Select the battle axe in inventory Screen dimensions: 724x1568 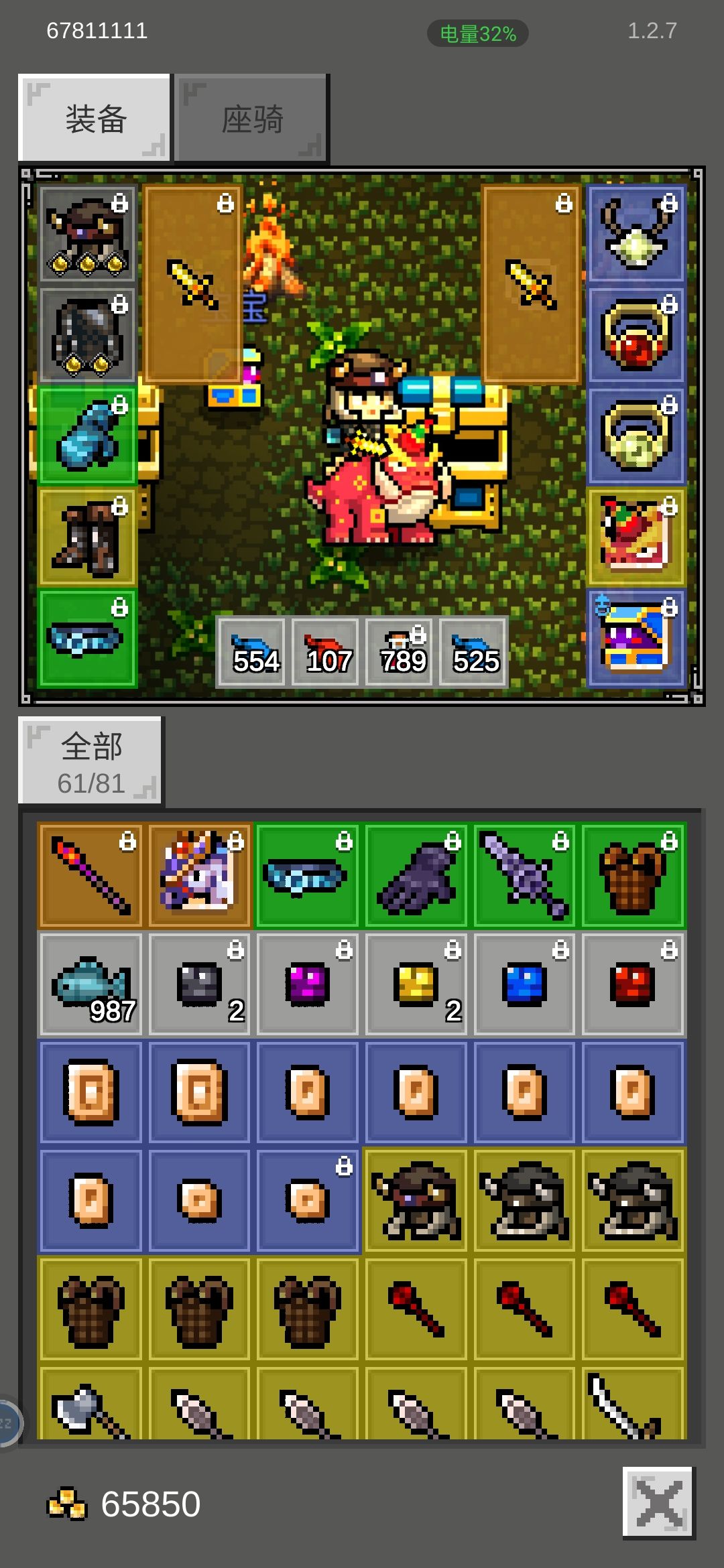pyautogui.click(x=90, y=1404)
